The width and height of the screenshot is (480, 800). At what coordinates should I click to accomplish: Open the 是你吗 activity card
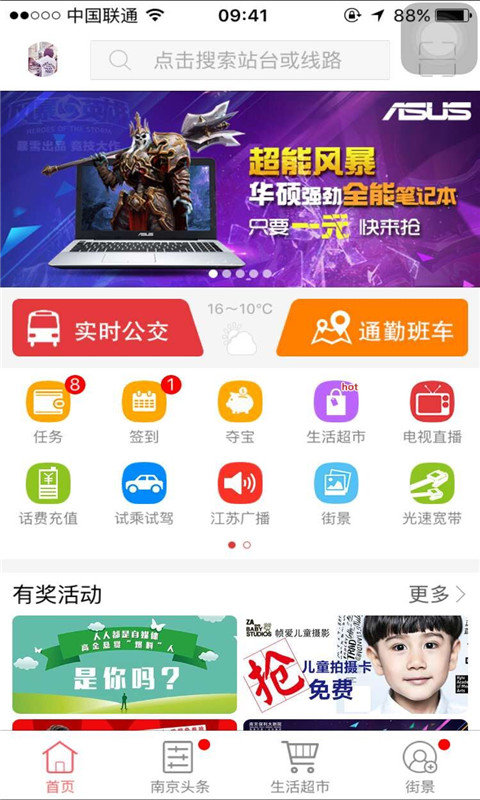[124, 664]
